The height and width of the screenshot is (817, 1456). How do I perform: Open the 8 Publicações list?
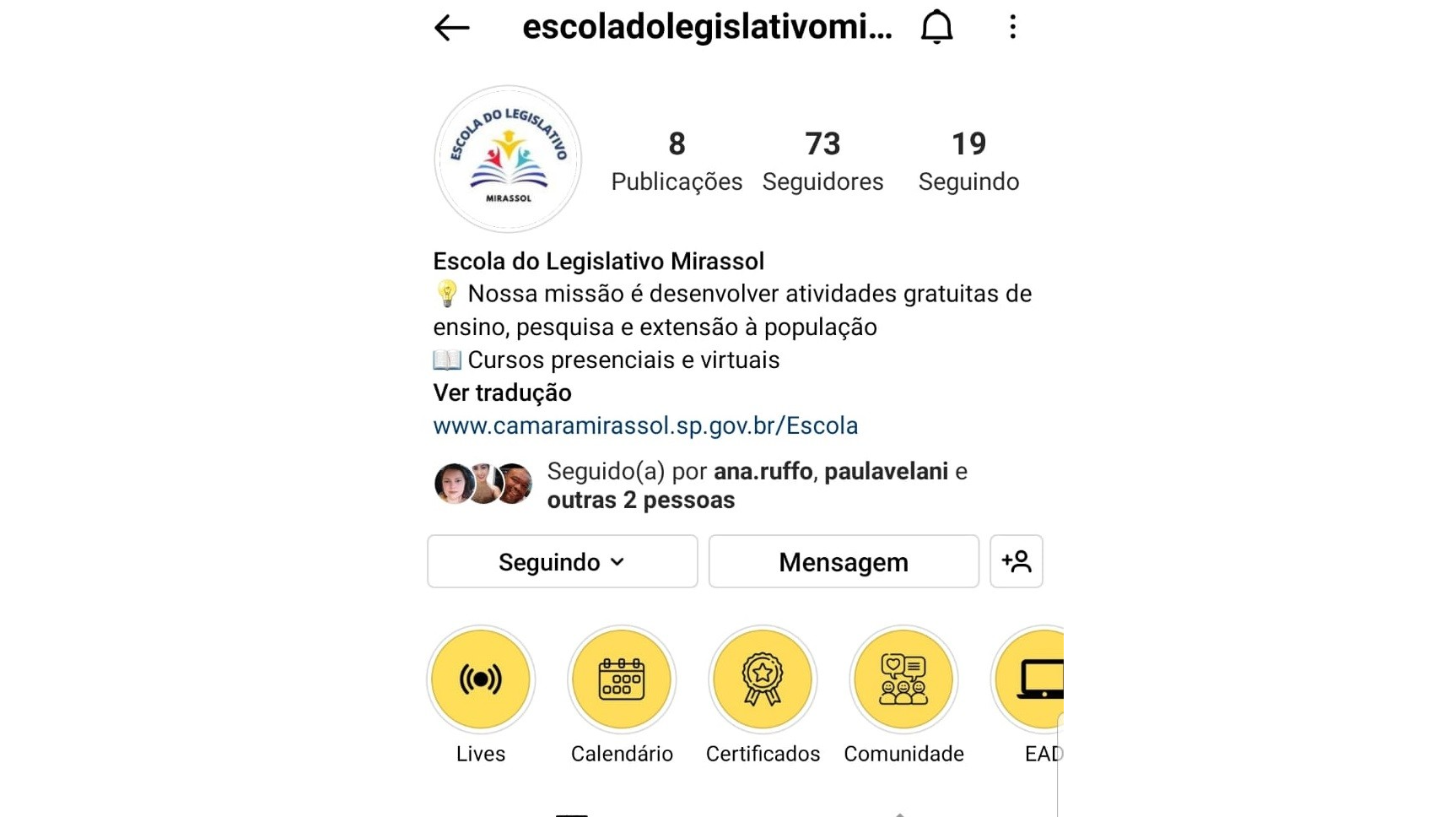[x=677, y=160]
